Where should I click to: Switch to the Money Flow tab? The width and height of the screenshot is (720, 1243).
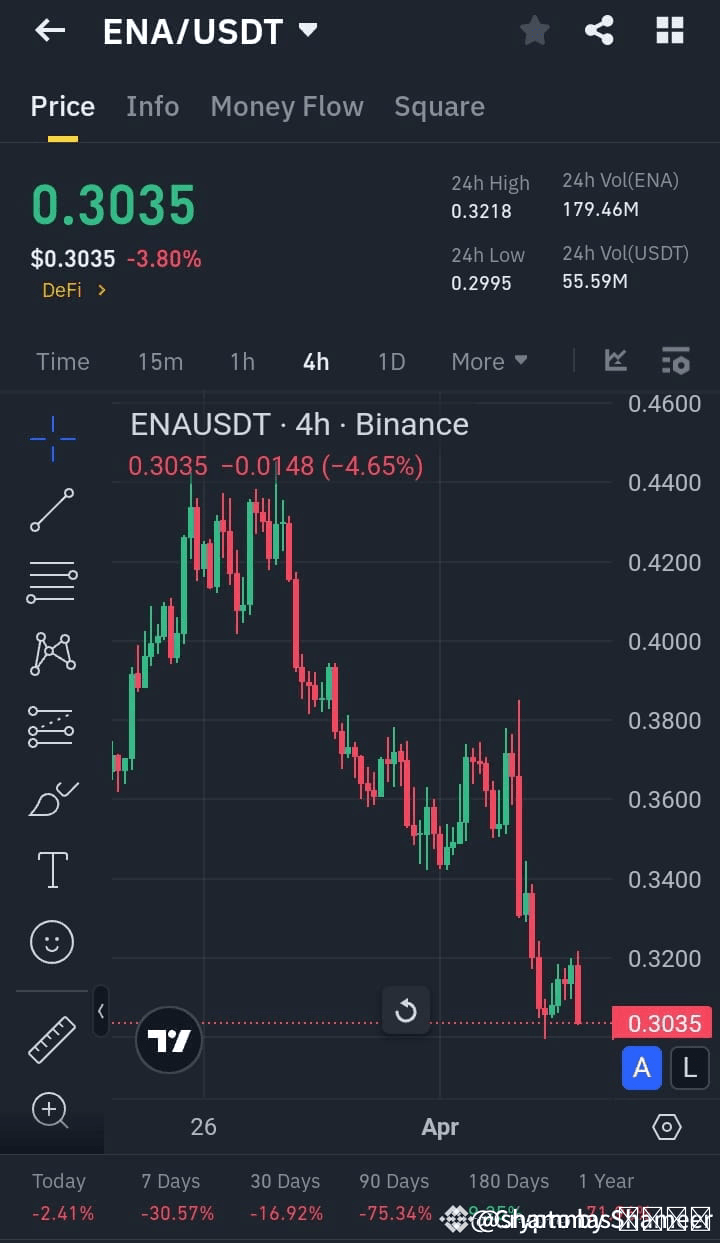(287, 106)
